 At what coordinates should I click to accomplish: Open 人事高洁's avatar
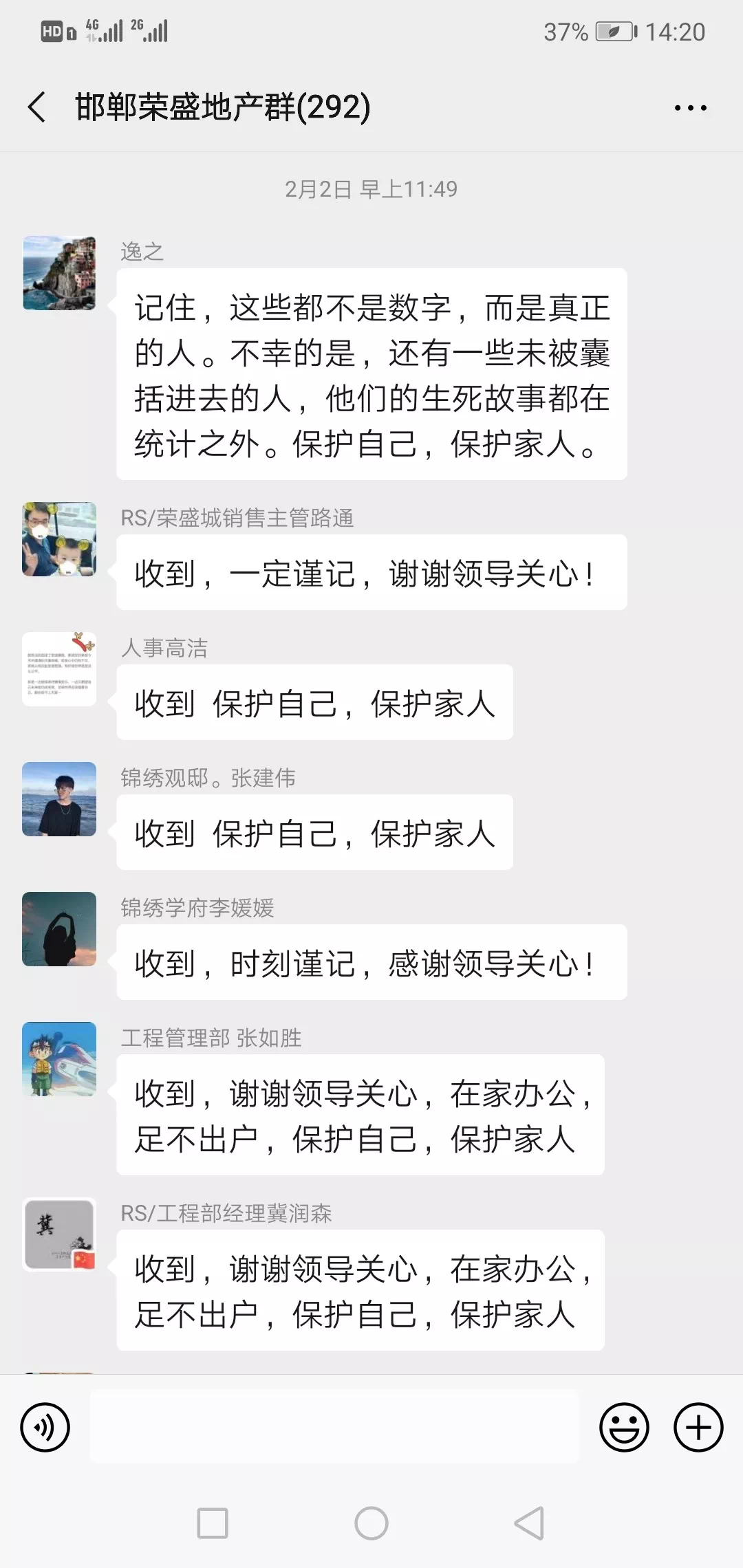tap(59, 669)
